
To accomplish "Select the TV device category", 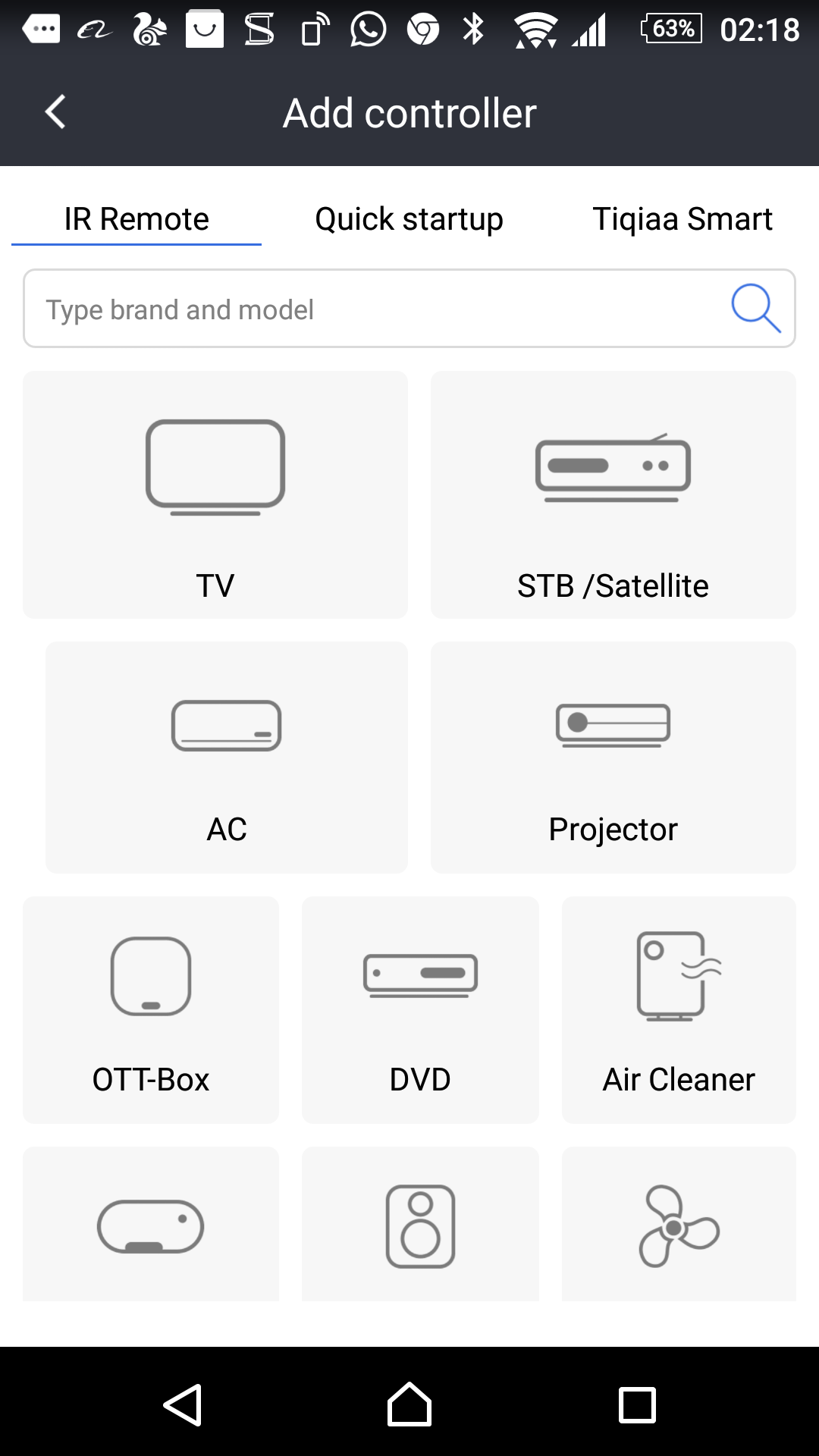I will (x=215, y=494).
